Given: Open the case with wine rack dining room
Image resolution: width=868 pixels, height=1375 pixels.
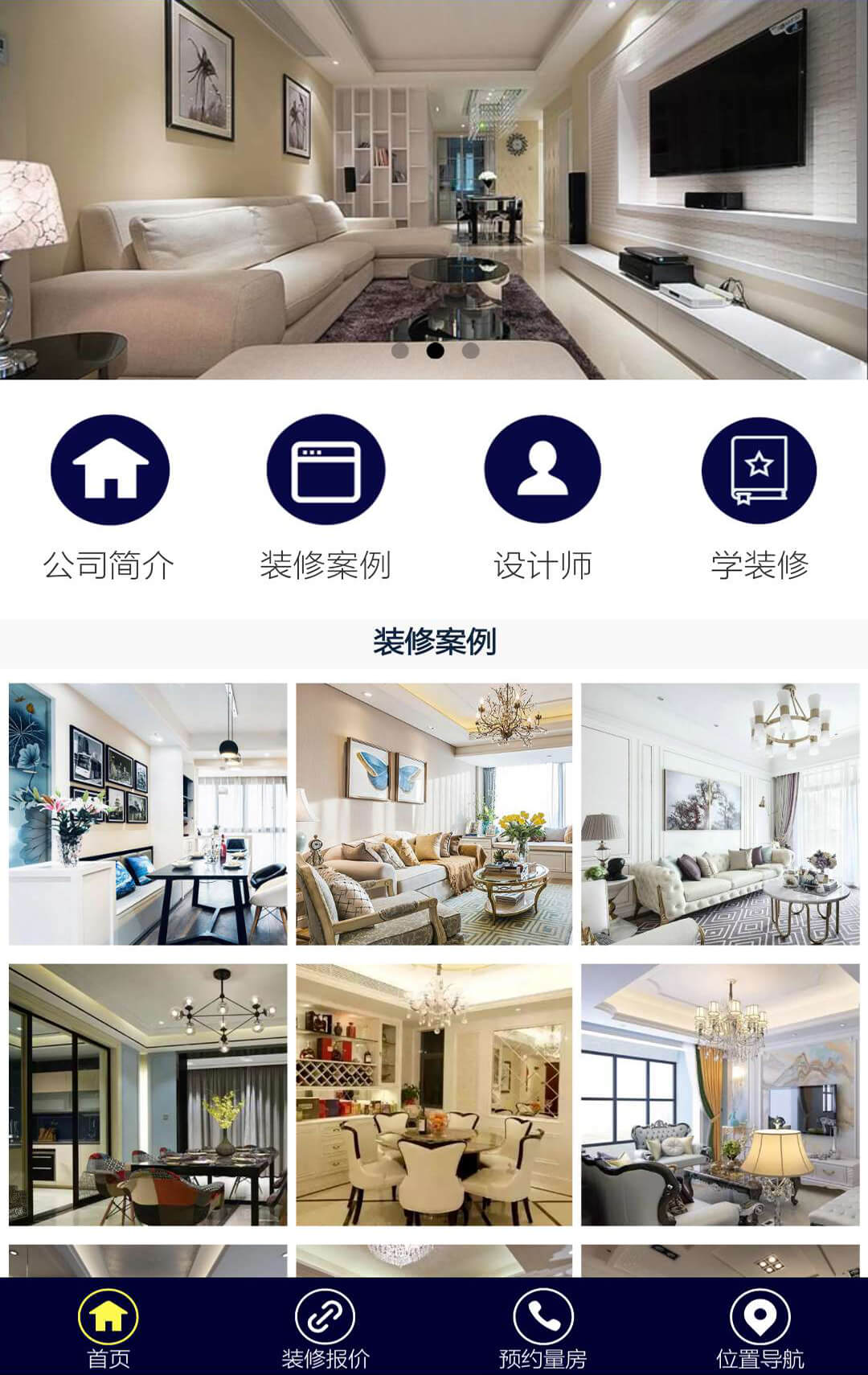Looking at the screenshot, I should [x=434, y=1095].
